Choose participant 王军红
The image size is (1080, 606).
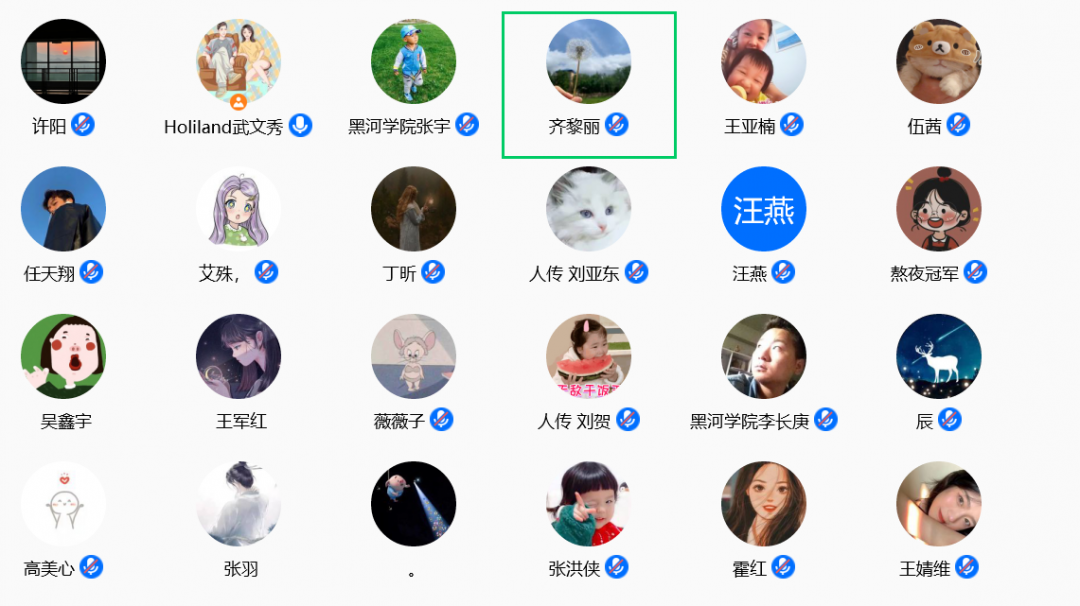point(238,357)
